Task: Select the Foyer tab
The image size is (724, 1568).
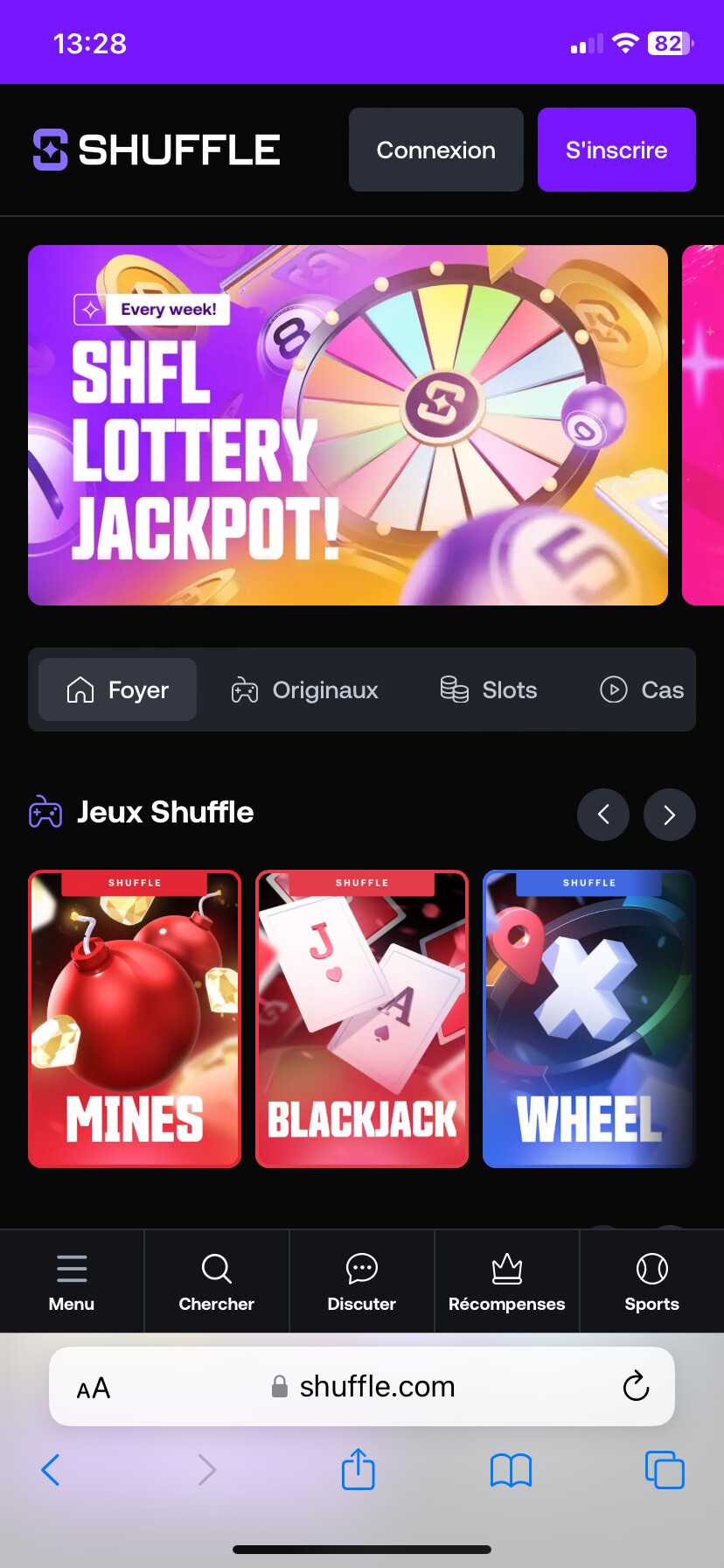Action: tap(118, 689)
